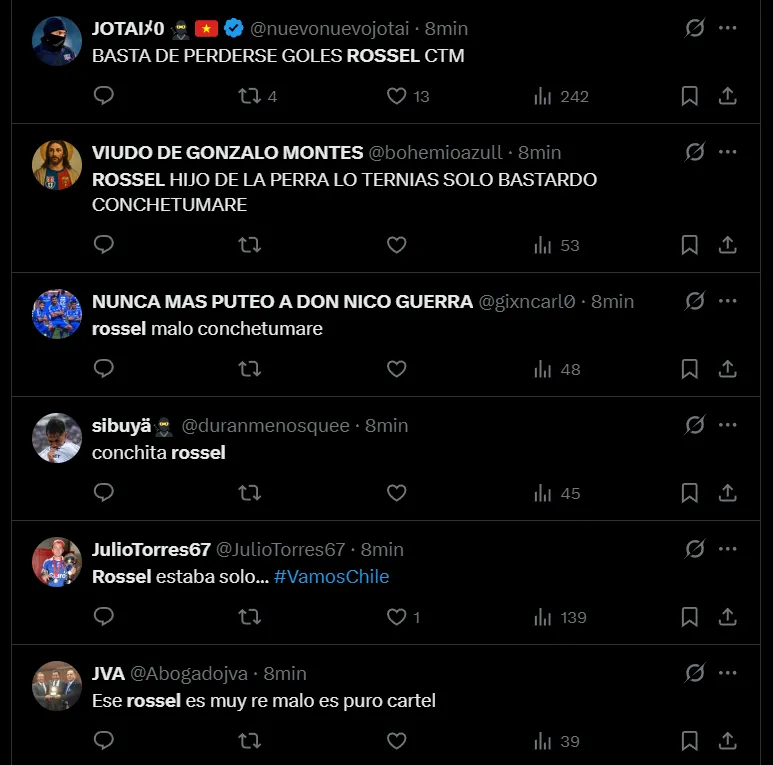Reply to the @gixncarl0 tweet

tap(103, 369)
